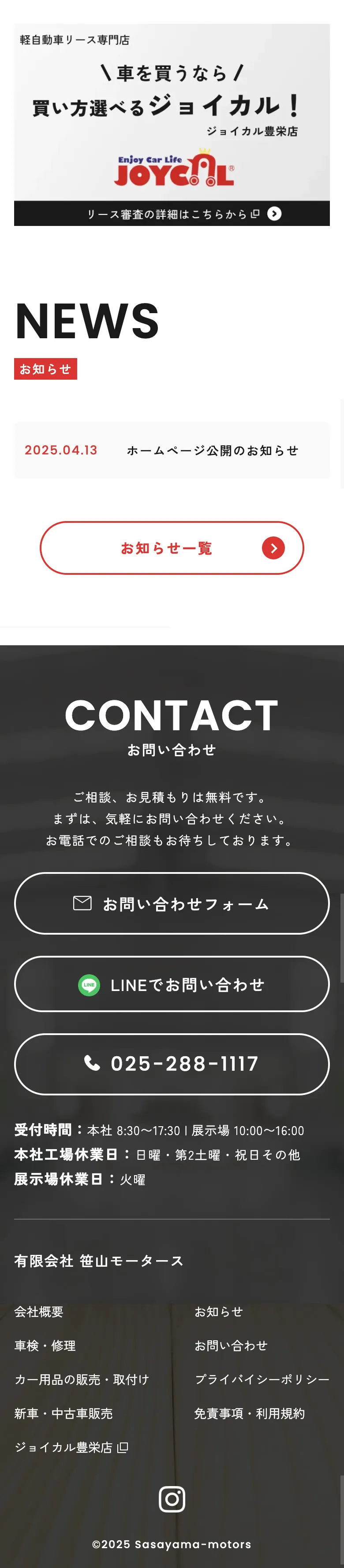This screenshot has height=1568, width=344.
Task: Tap the footer お問い合わせ link
Action: pos(231,1346)
